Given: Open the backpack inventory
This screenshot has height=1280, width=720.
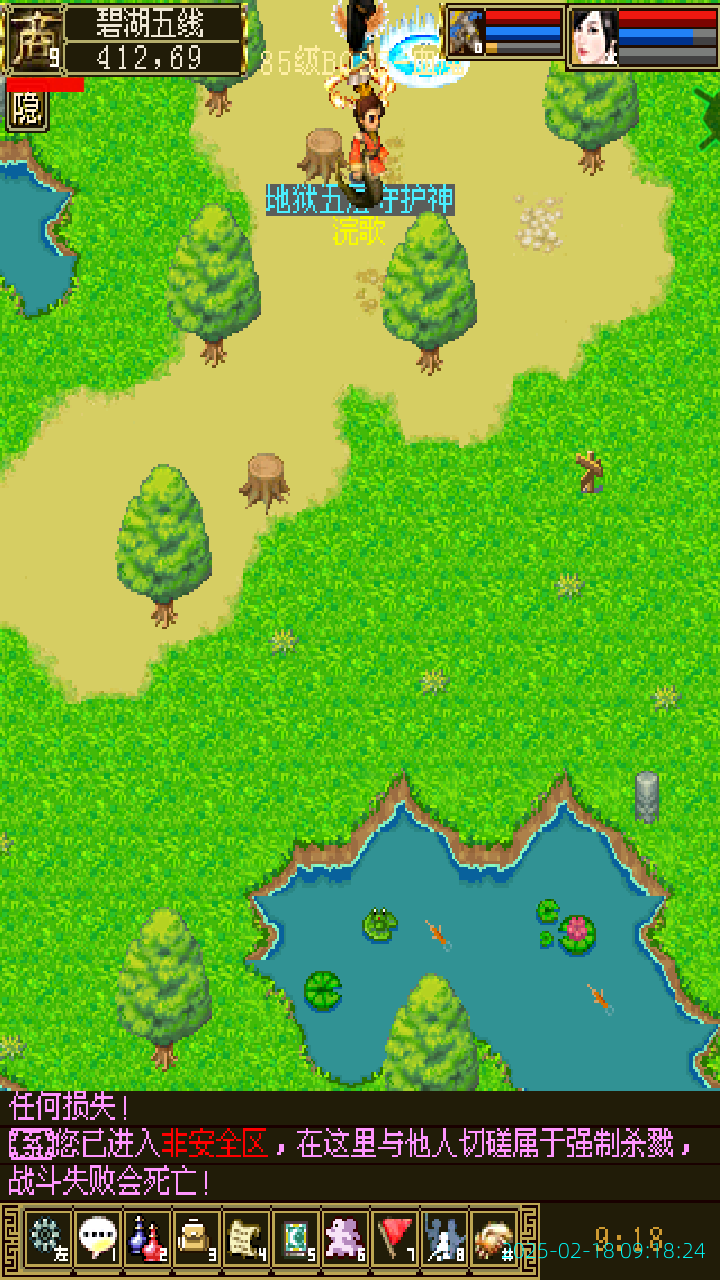Looking at the screenshot, I should (196, 1238).
